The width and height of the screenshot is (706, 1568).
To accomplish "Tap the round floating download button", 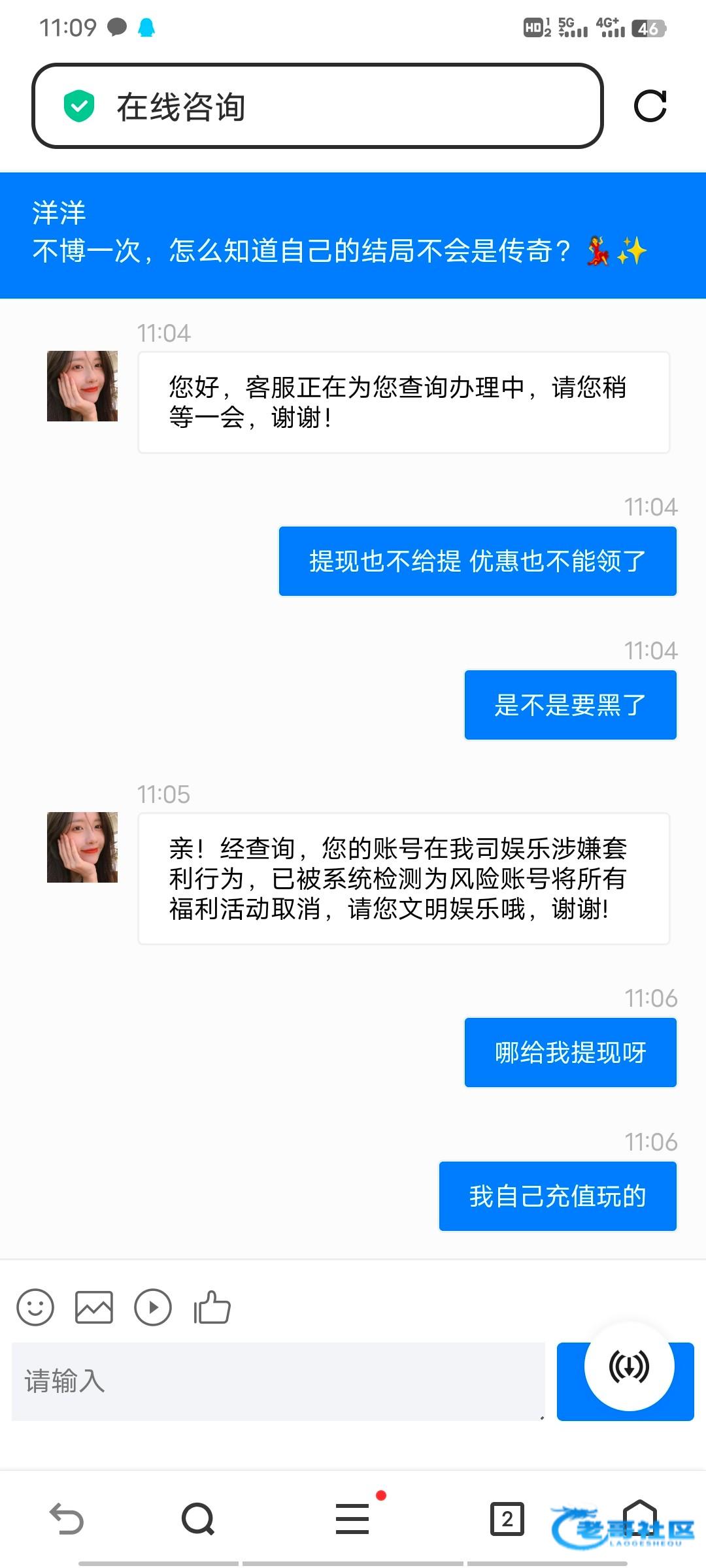I will pos(629,1366).
